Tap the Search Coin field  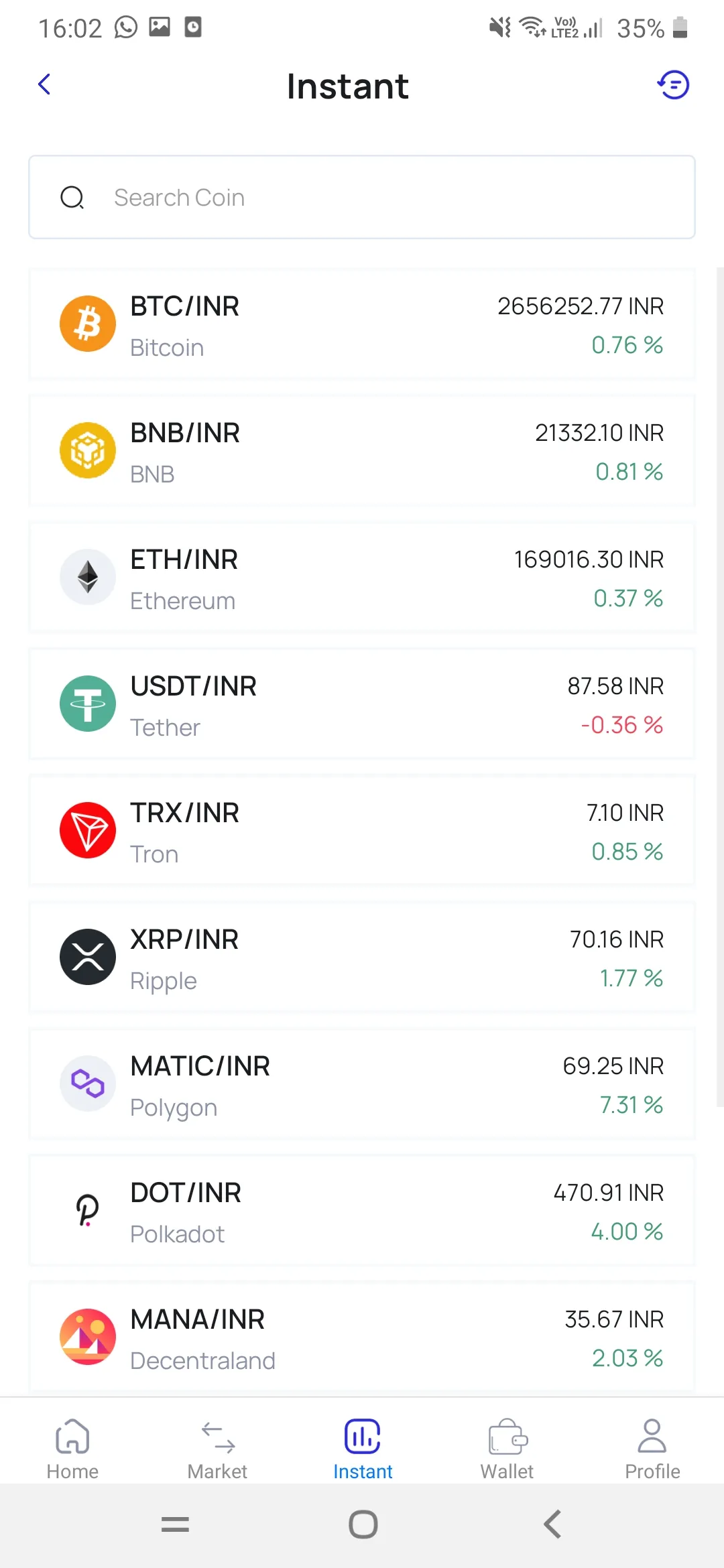pyautogui.click(x=362, y=197)
